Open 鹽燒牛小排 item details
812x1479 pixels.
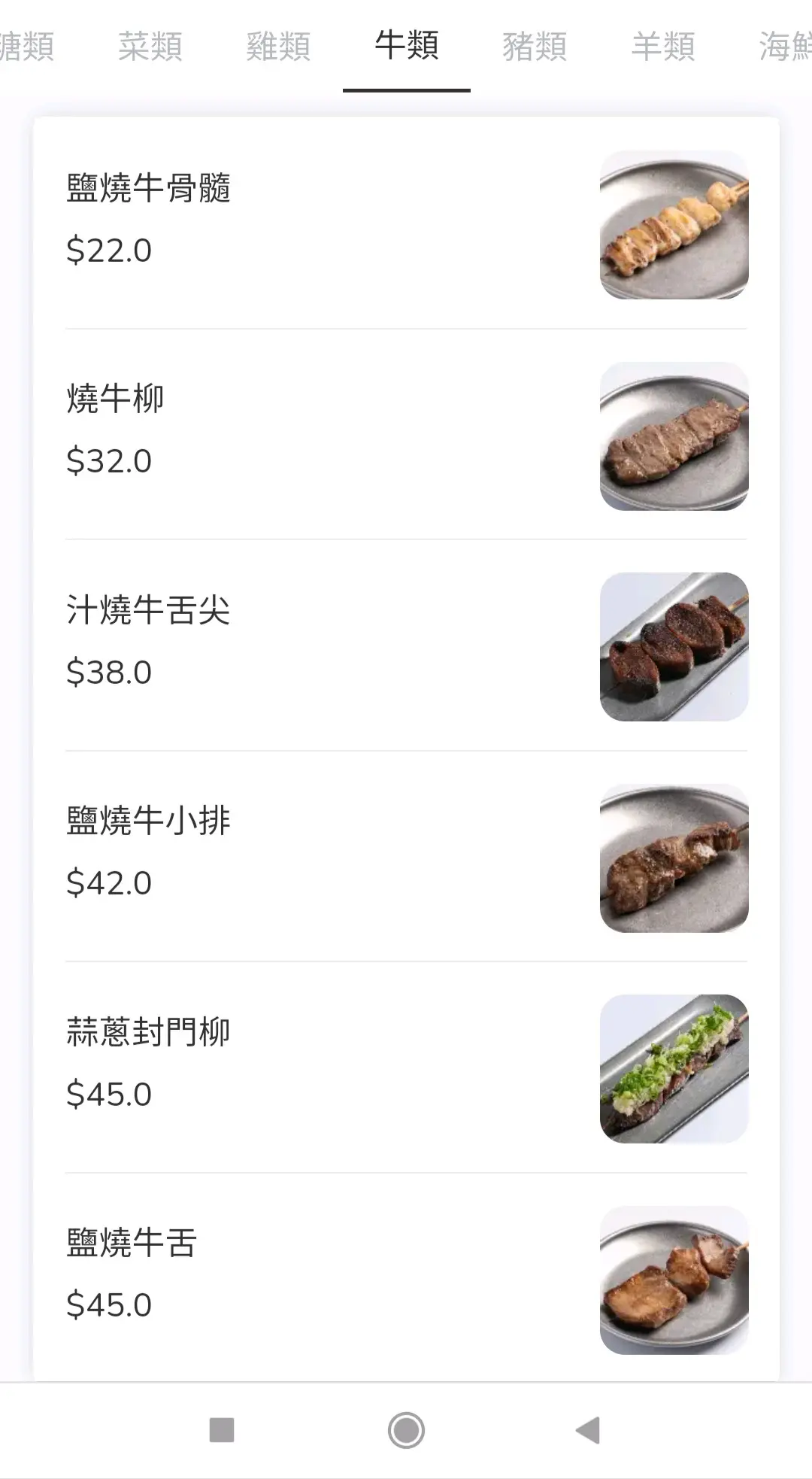(406, 857)
